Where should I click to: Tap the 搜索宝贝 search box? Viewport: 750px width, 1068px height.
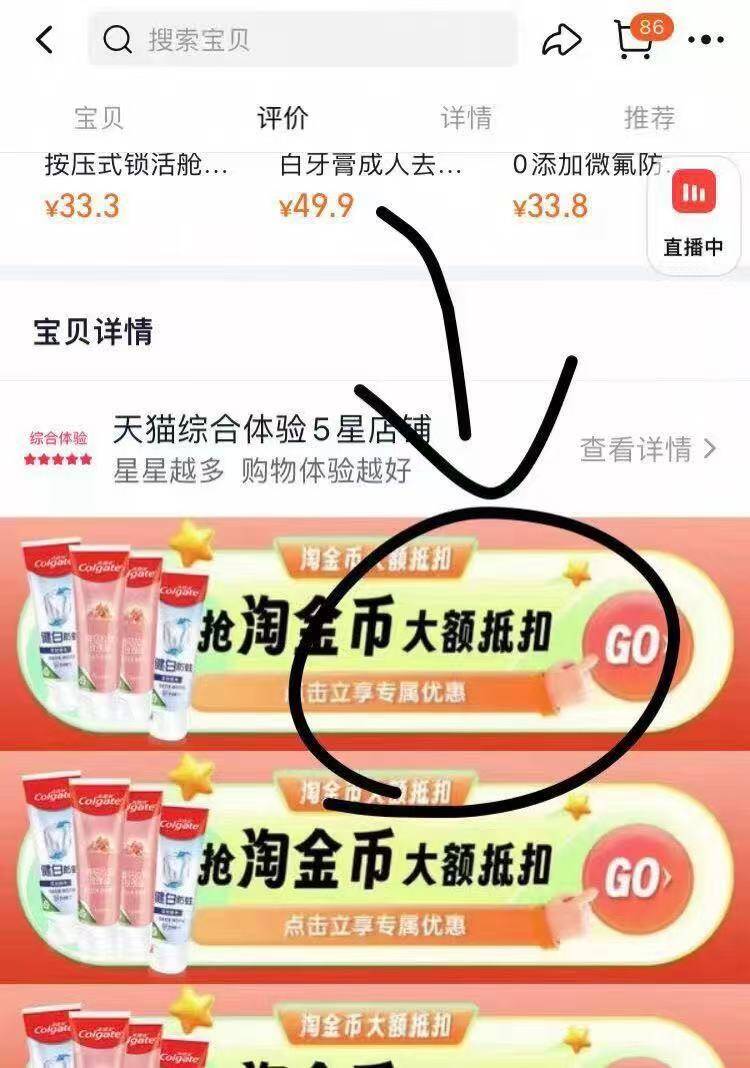tap(302, 40)
